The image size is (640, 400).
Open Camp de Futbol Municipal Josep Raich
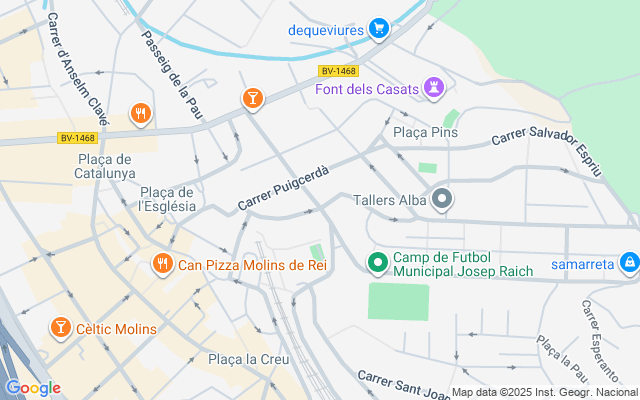pyautogui.click(x=377, y=264)
